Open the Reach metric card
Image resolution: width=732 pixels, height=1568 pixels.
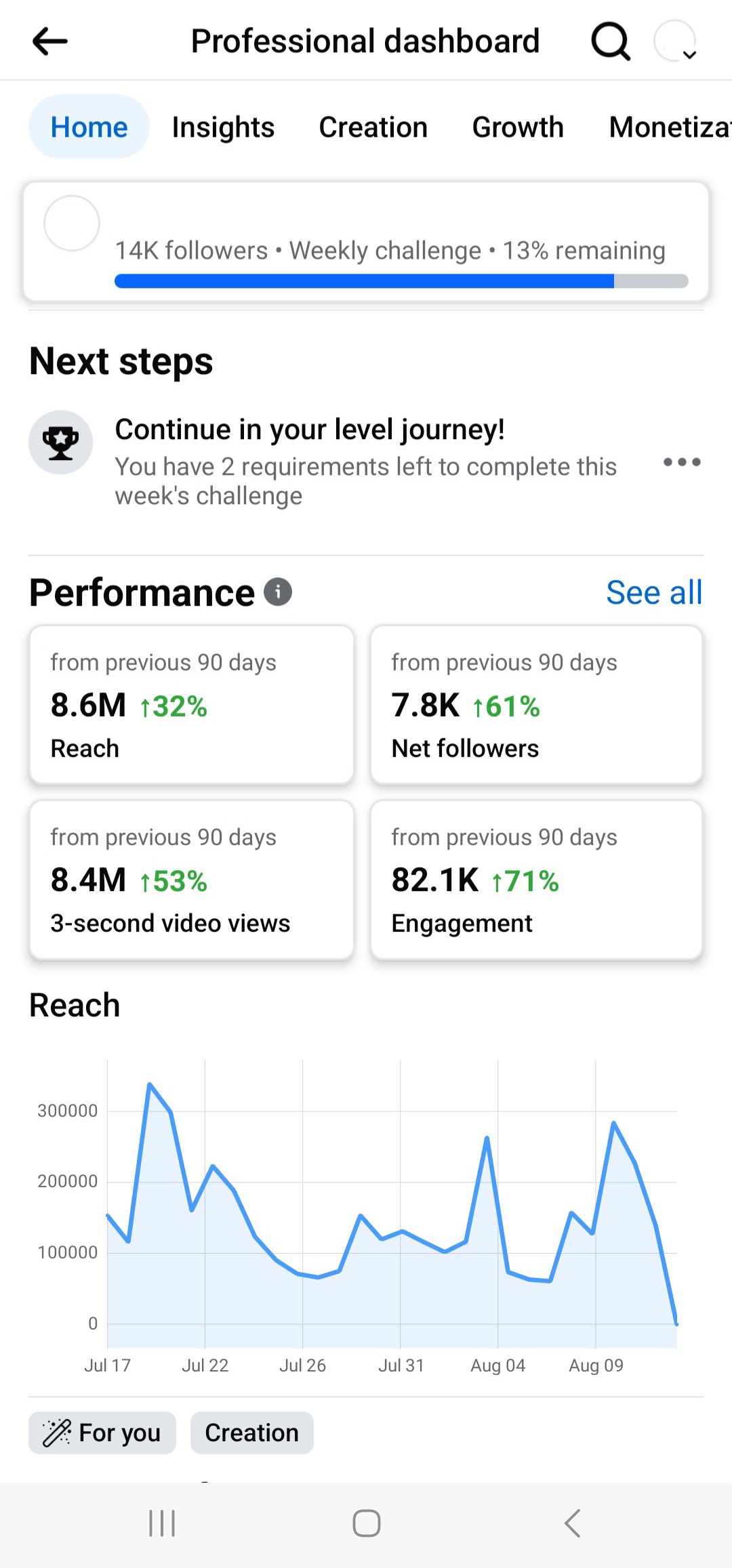click(x=192, y=705)
